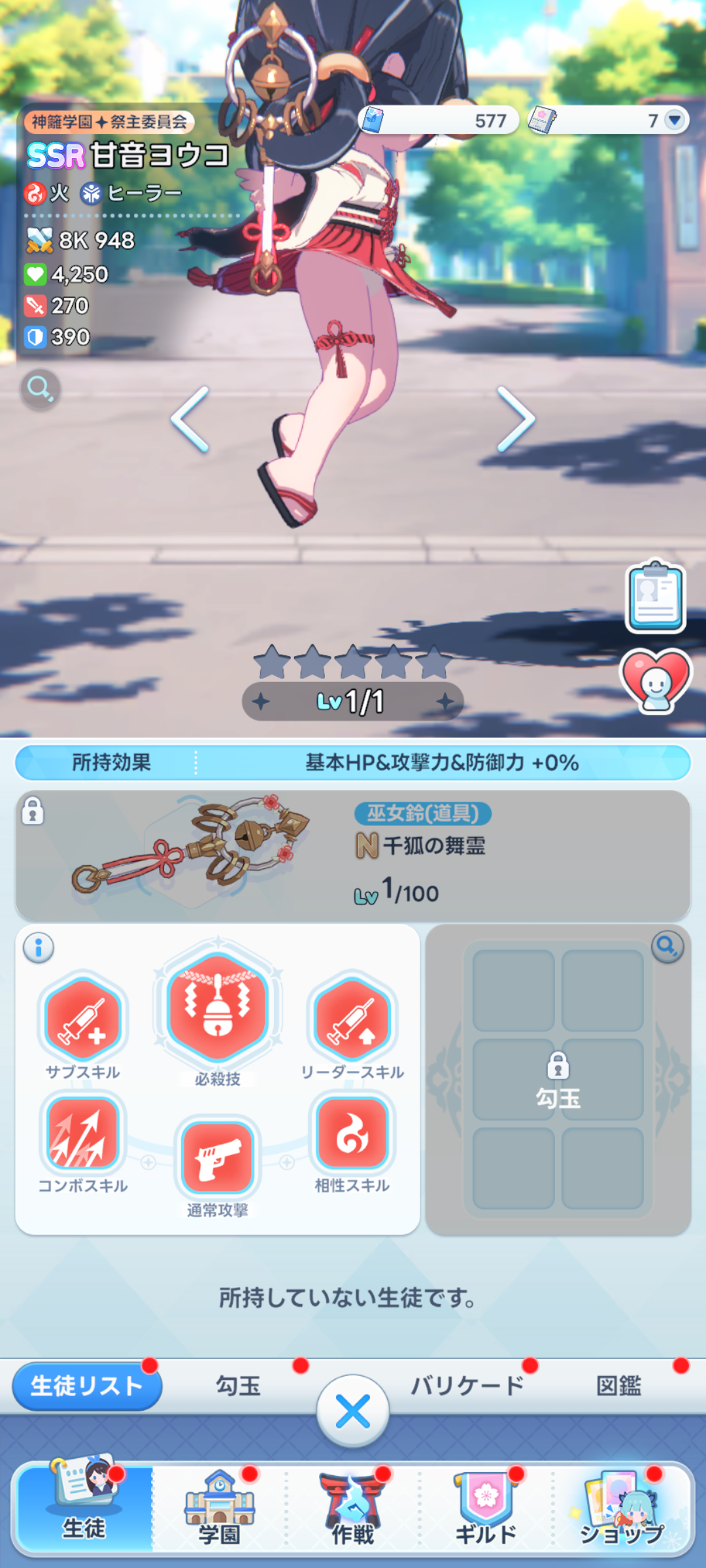
Task: Switch to the 図鑑 tab
Action: (618, 1386)
